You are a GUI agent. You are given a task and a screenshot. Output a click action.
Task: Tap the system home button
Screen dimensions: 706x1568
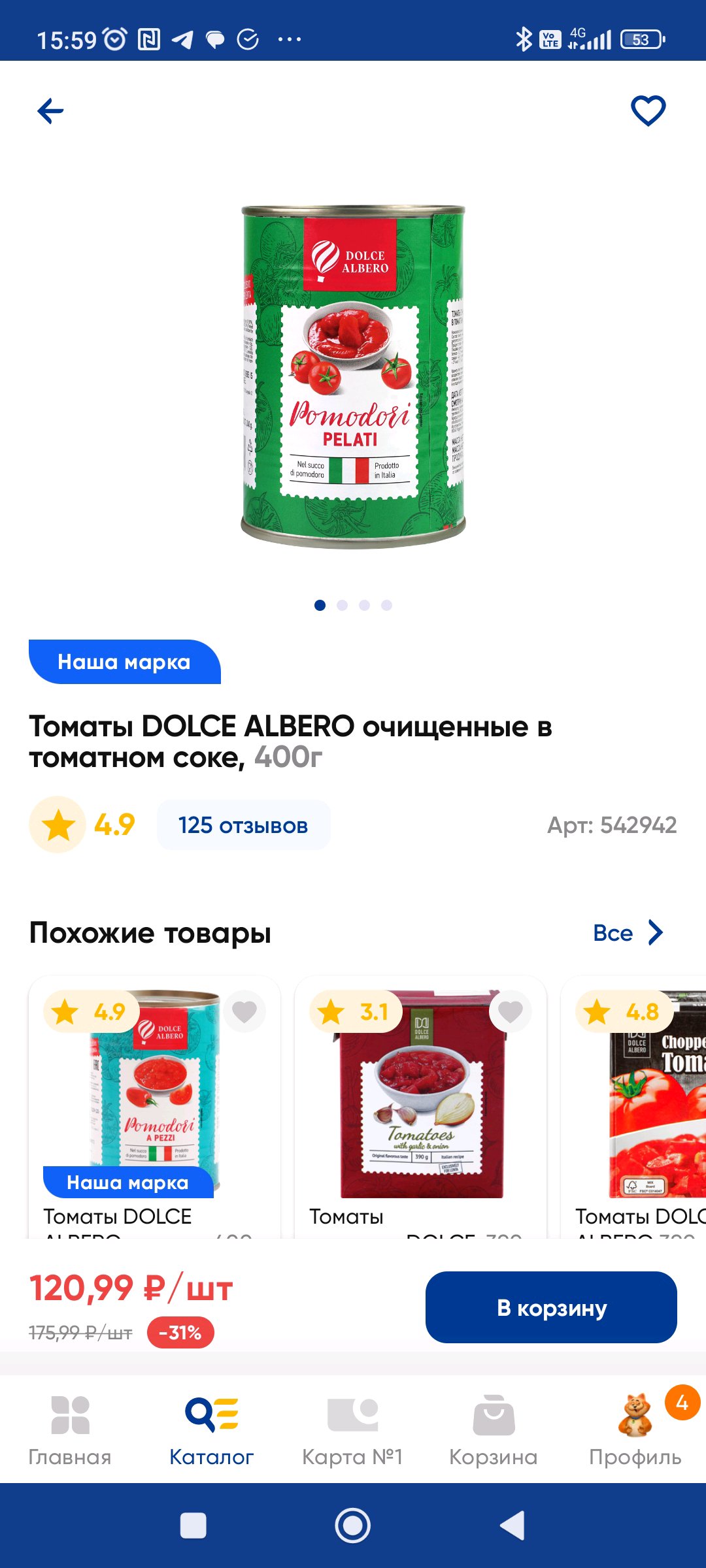(352, 1526)
